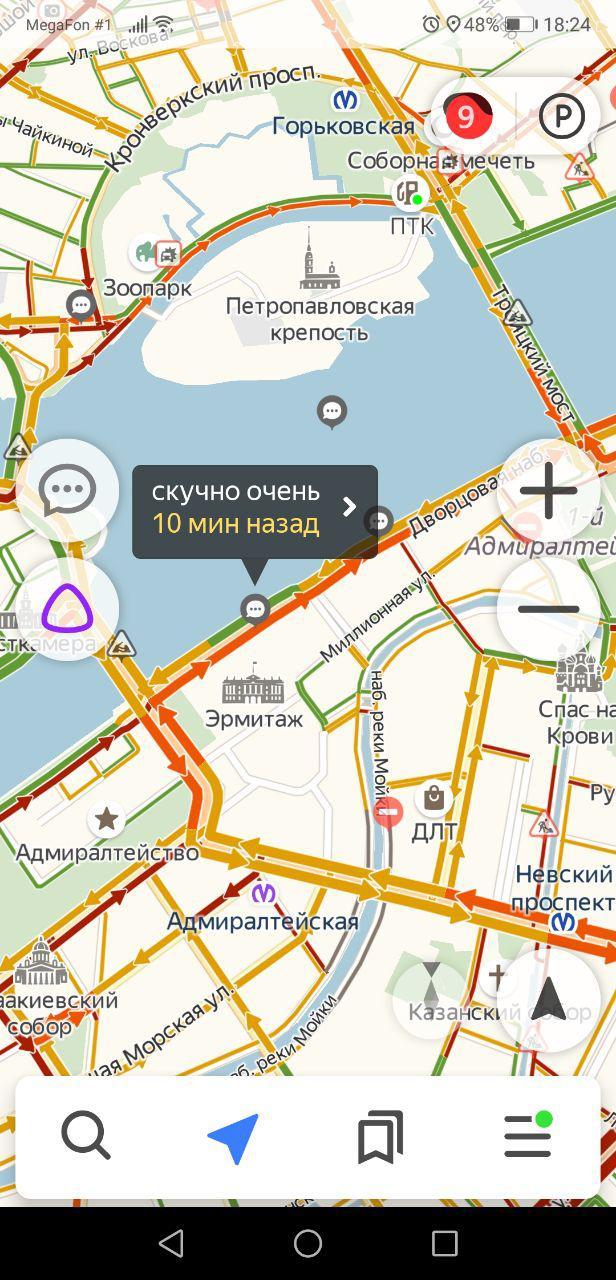Viewport: 616px width, 1280px height.
Task: Tap the ДЛТ shopping marker
Action: point(434,798)
